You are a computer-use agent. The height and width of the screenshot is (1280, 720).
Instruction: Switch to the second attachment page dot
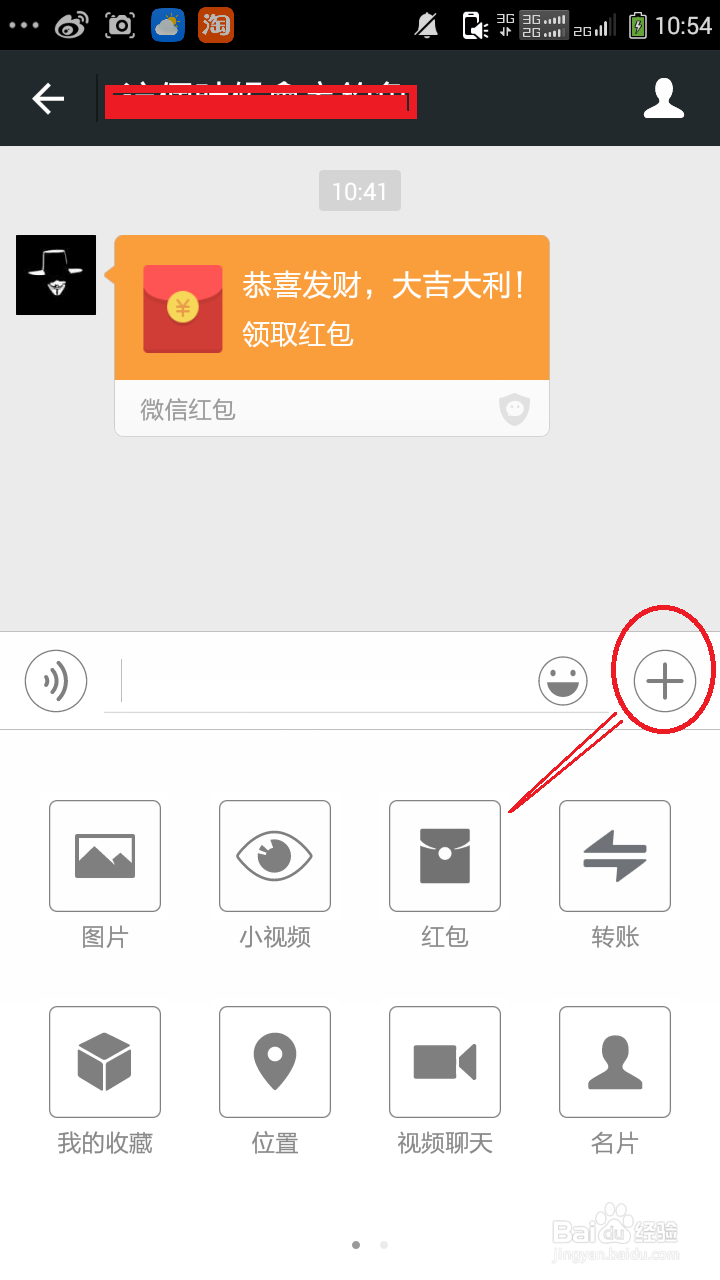[384, 1244]
